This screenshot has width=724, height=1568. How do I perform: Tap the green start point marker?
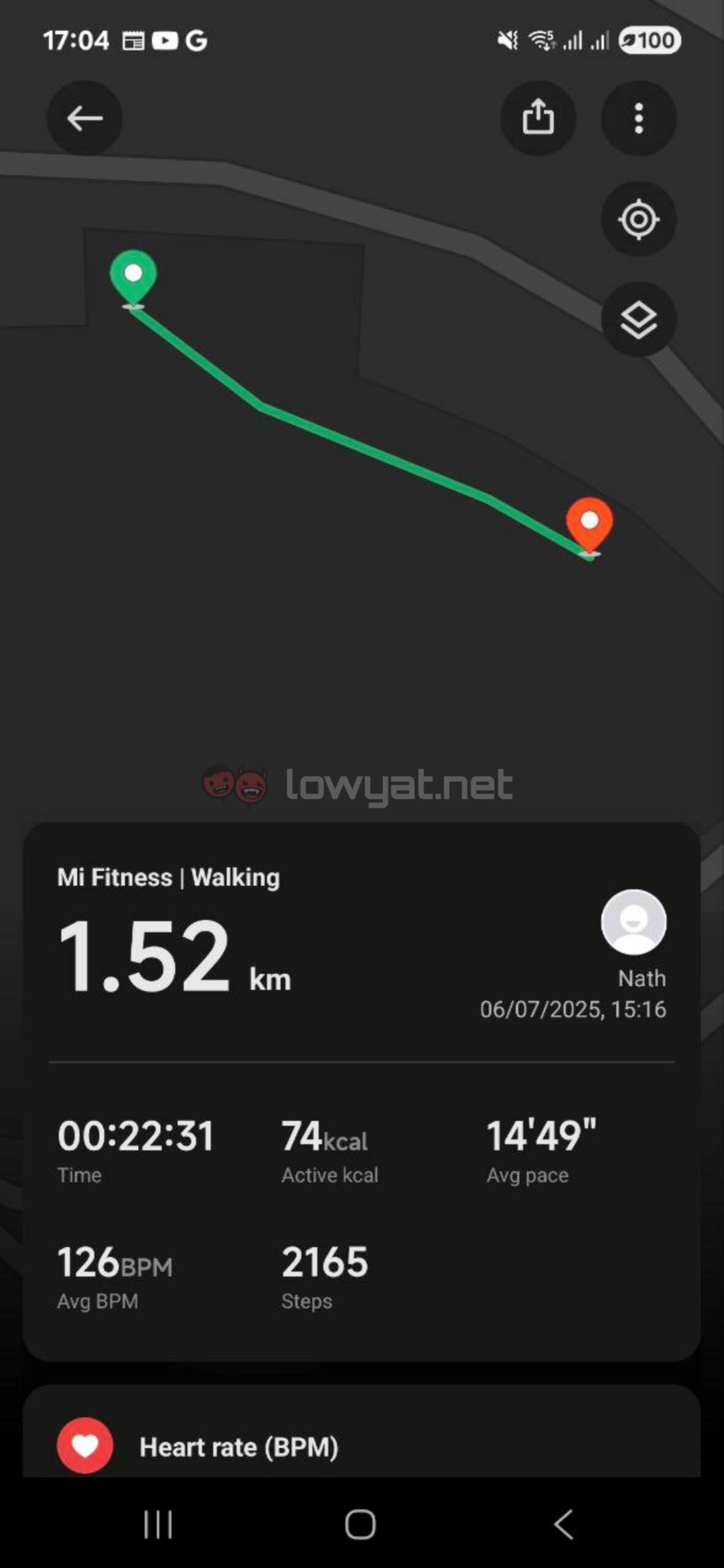(x=133, y=278)
